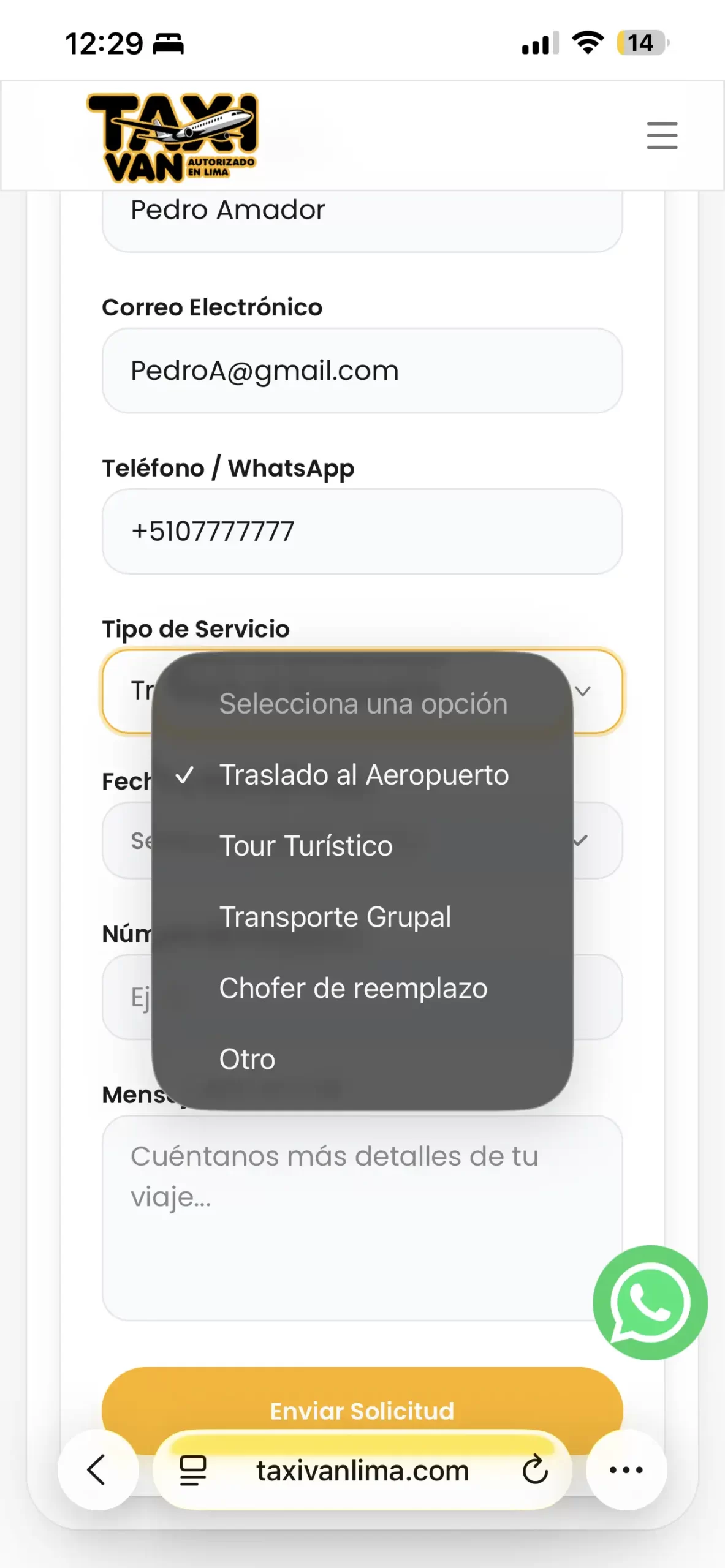Select the Otro option
Image resolution: width=725 pixels, height=1568 pixels.
(247, 1059)
